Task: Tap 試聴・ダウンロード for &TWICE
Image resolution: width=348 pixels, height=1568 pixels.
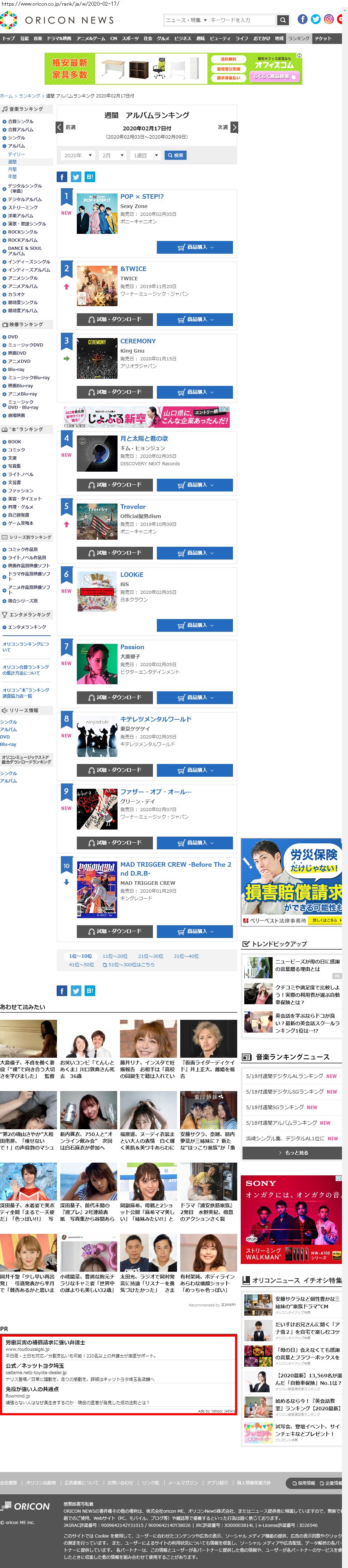Action: [x=114, y=319]
